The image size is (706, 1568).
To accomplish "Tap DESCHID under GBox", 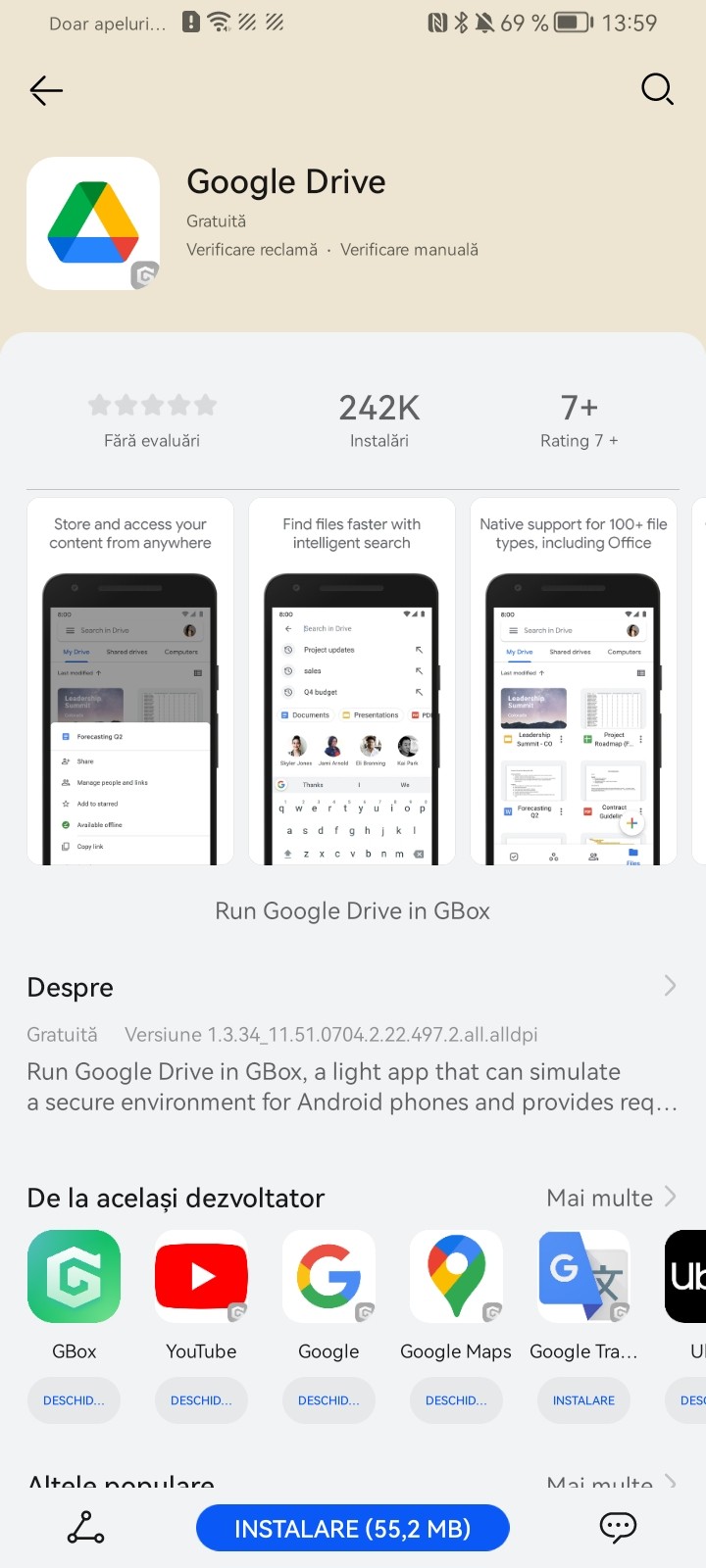I will (x=75, y=1400).
